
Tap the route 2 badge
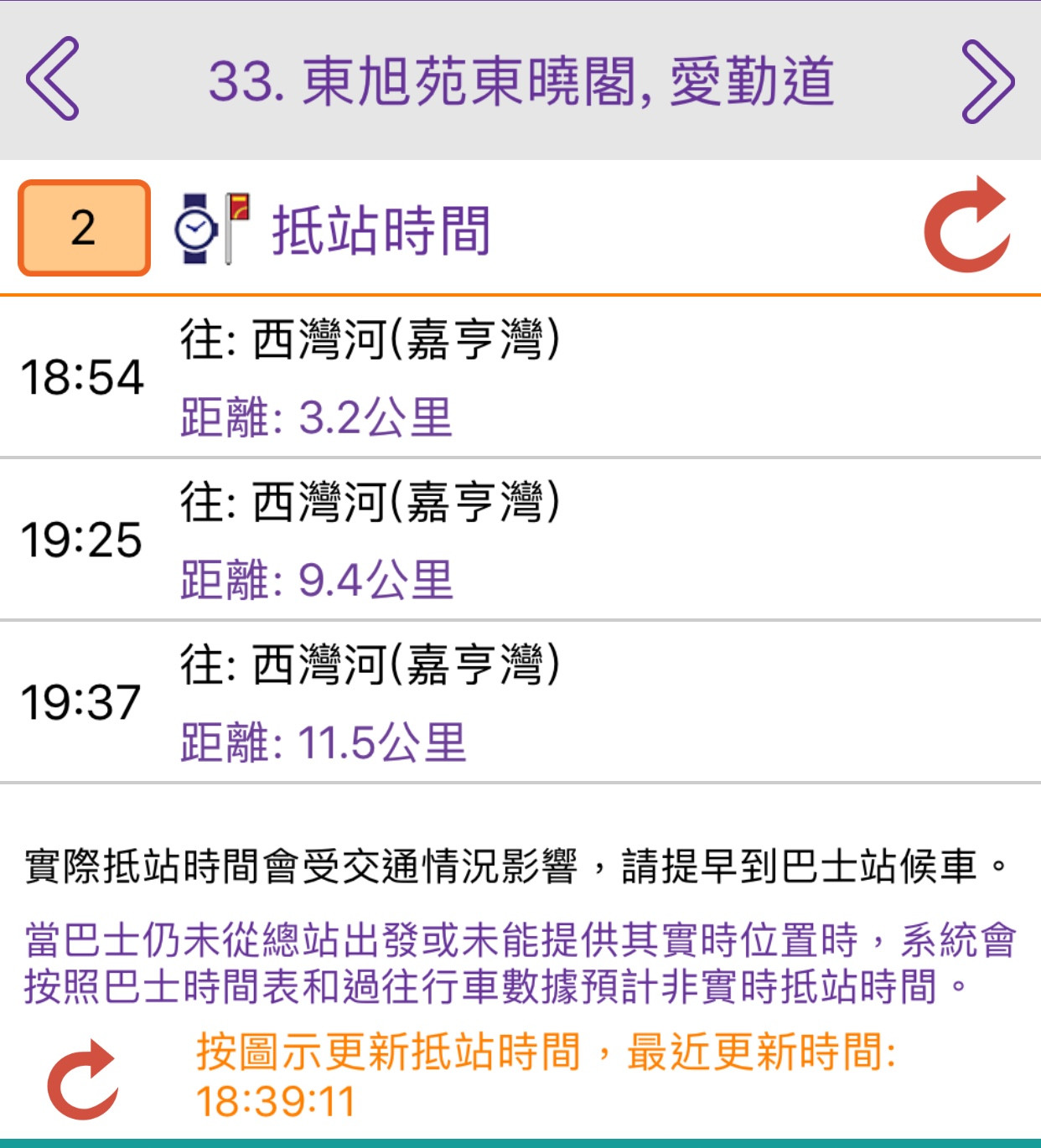point(84,228)
